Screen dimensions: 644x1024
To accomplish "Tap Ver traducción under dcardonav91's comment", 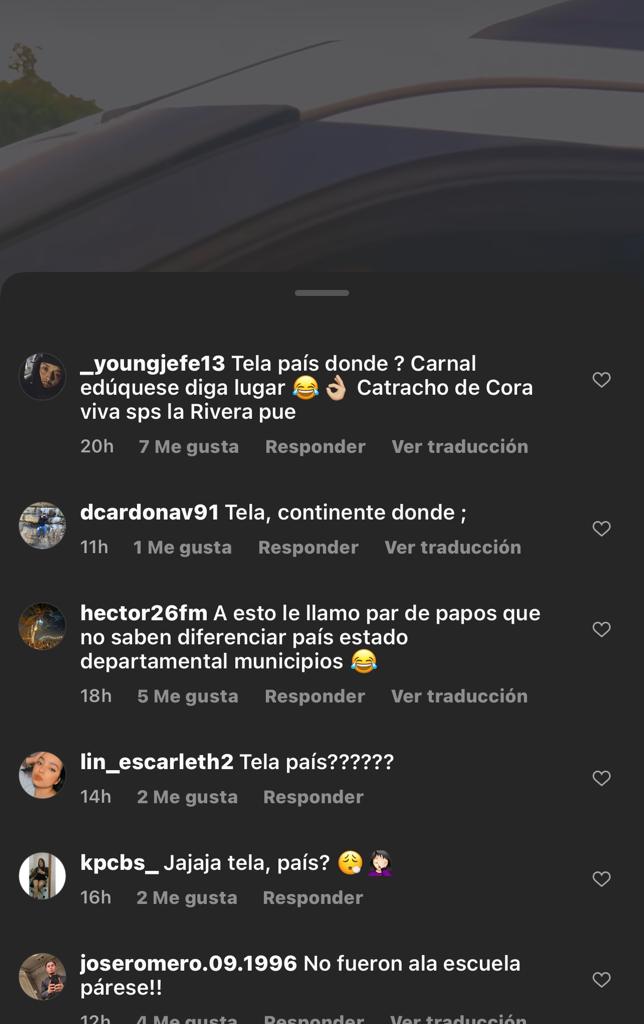I will point(452,548).
